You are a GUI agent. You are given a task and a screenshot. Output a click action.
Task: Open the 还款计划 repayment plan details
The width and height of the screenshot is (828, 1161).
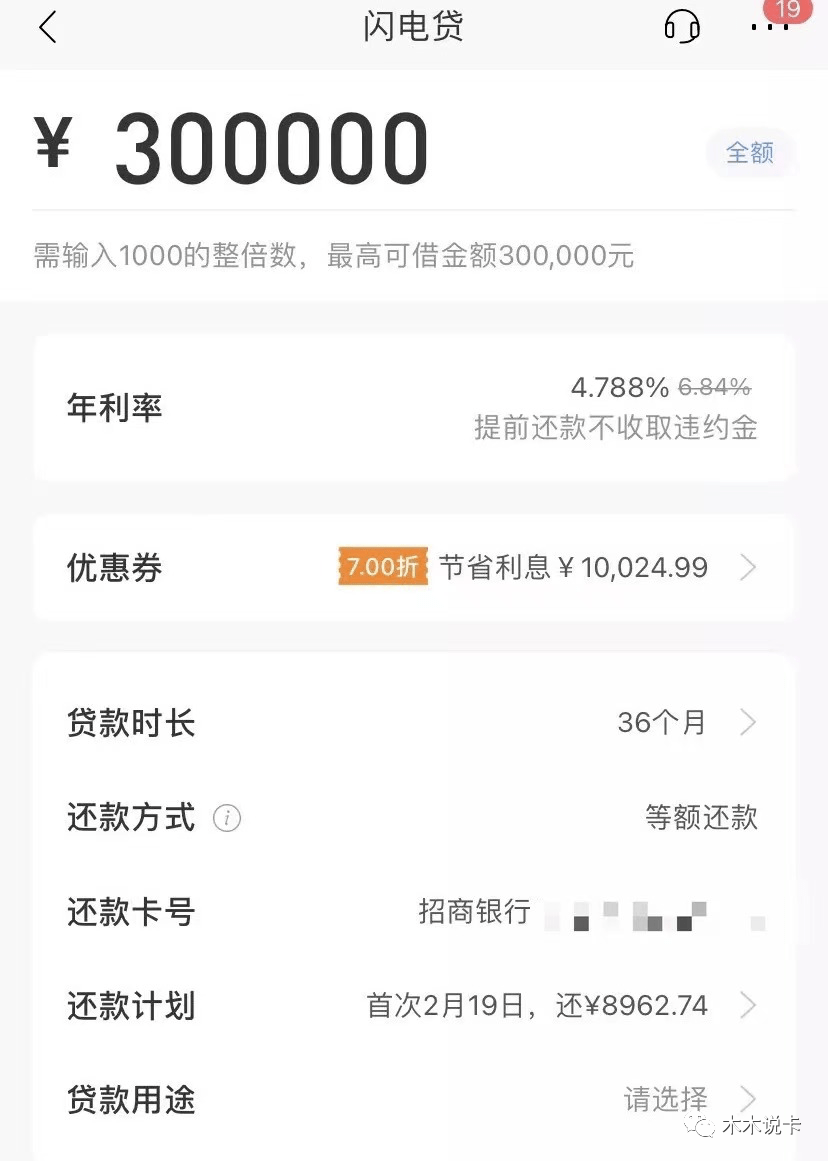point(748,1006)
